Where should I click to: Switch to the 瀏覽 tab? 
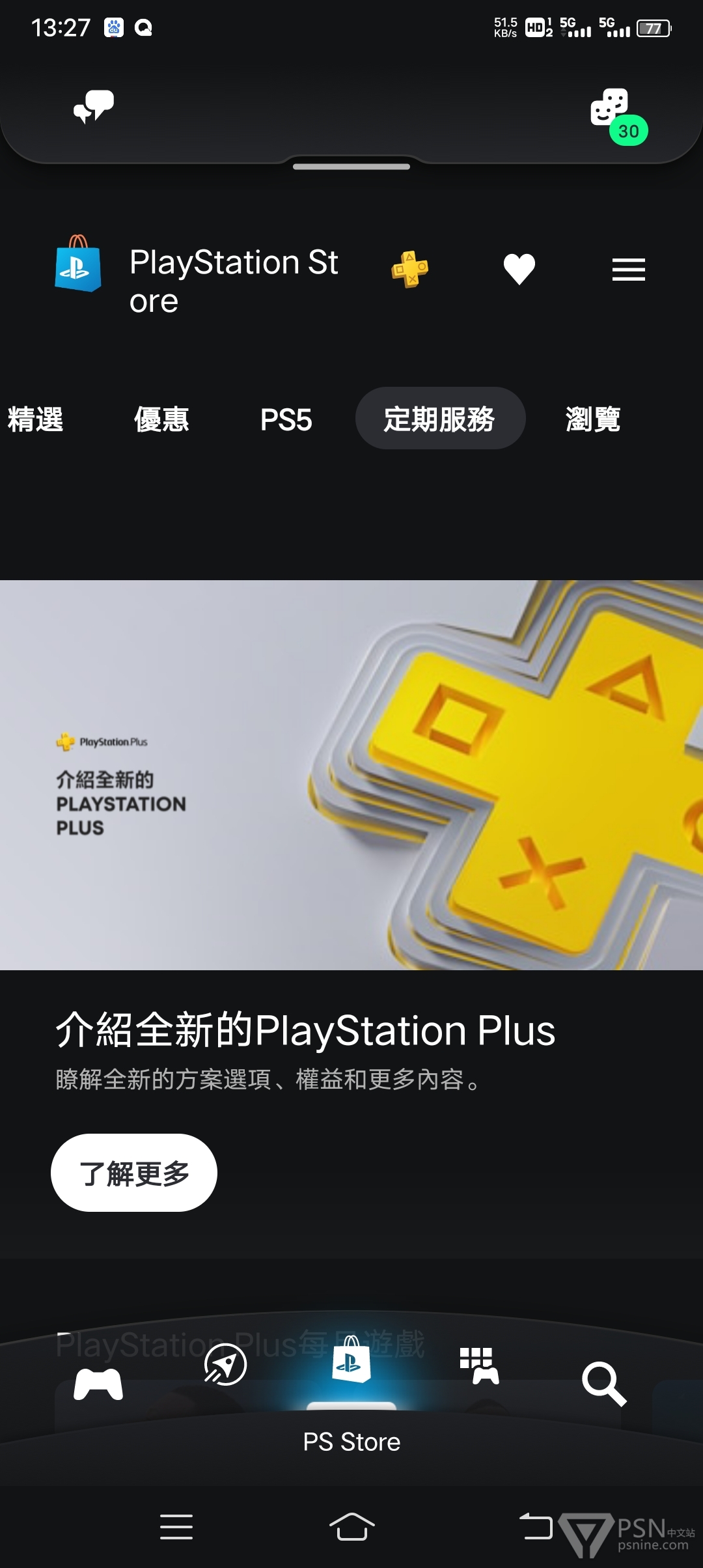[593, 419]
